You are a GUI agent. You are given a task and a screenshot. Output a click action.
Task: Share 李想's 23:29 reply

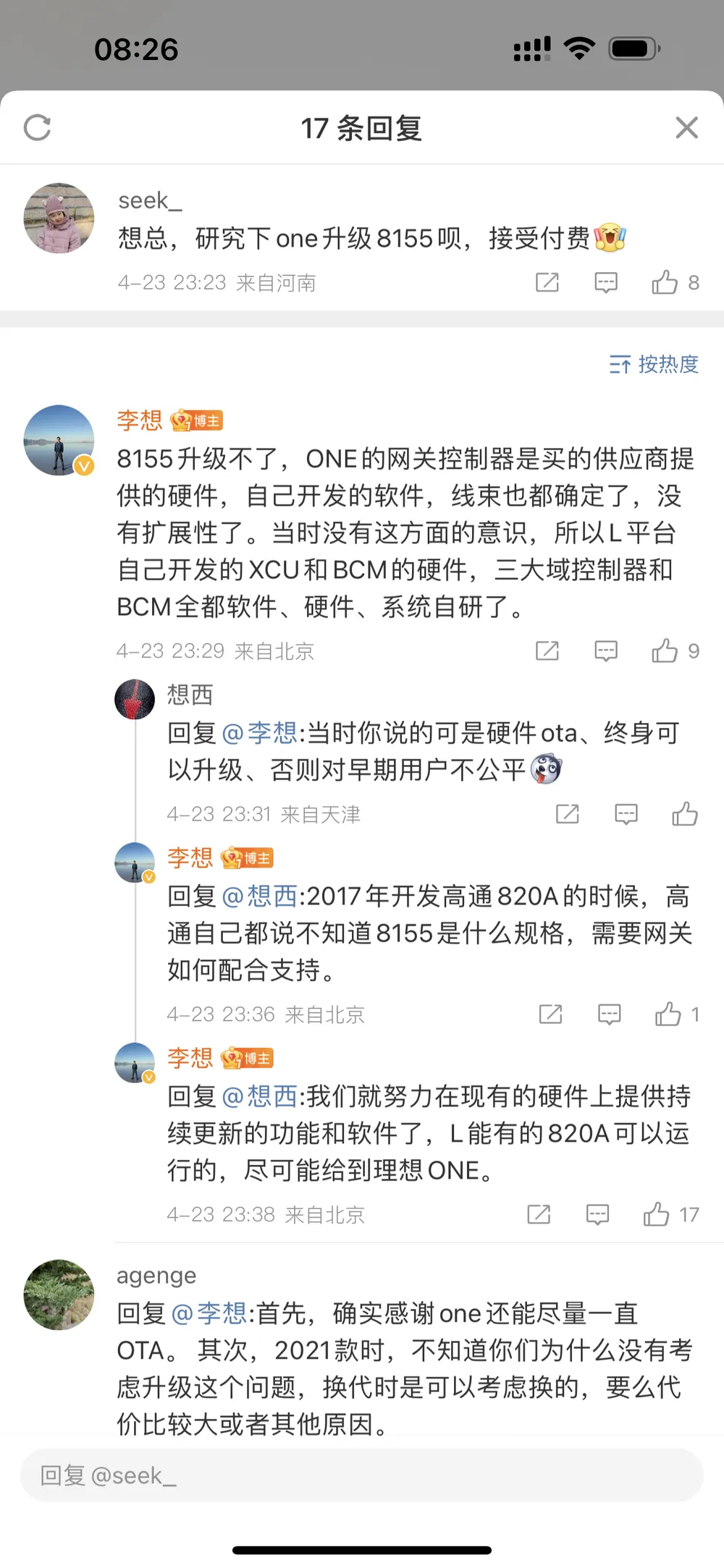tap(547, 651)
